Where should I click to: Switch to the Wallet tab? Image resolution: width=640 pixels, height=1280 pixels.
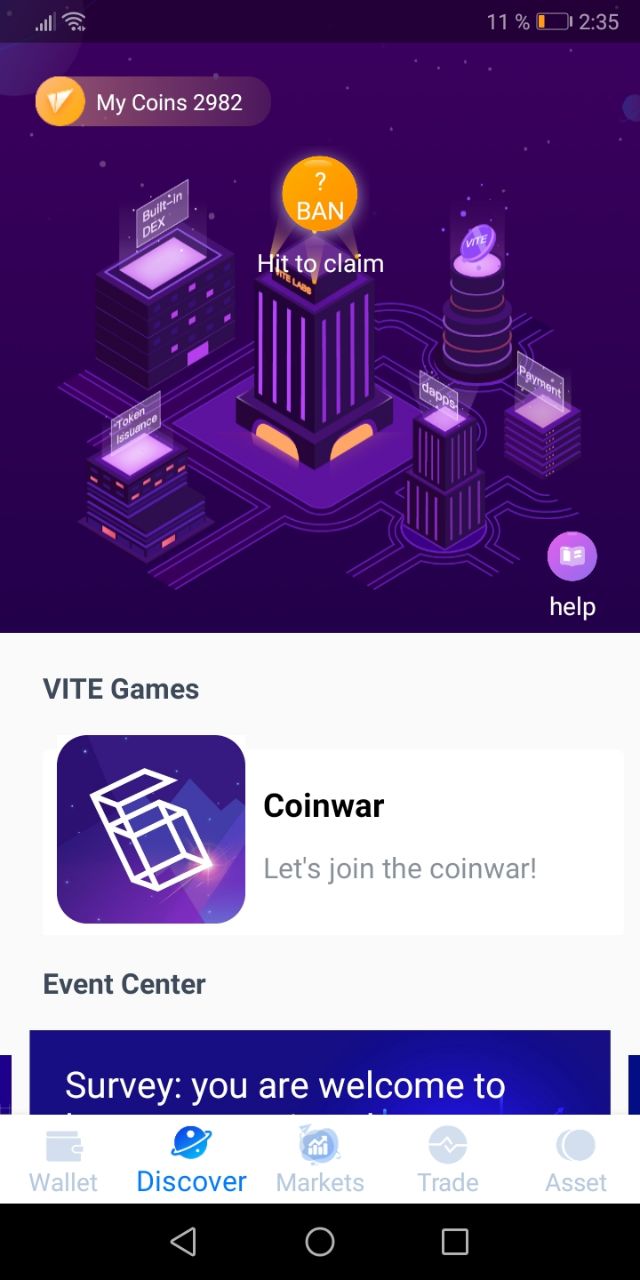click(64, 1160)
